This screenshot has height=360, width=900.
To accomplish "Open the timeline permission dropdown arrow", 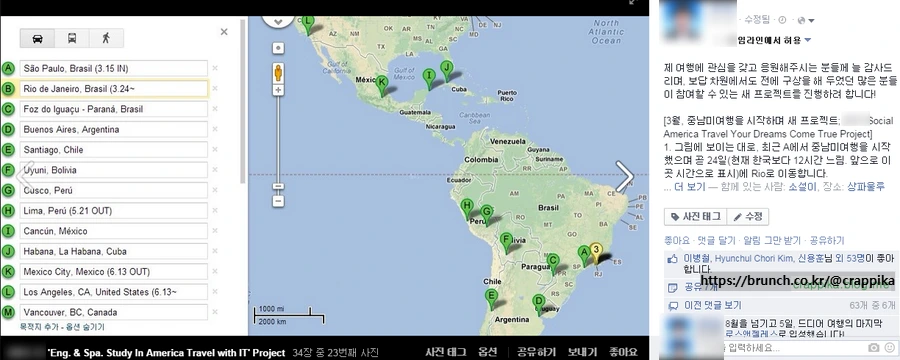I will tap(808, 40).
